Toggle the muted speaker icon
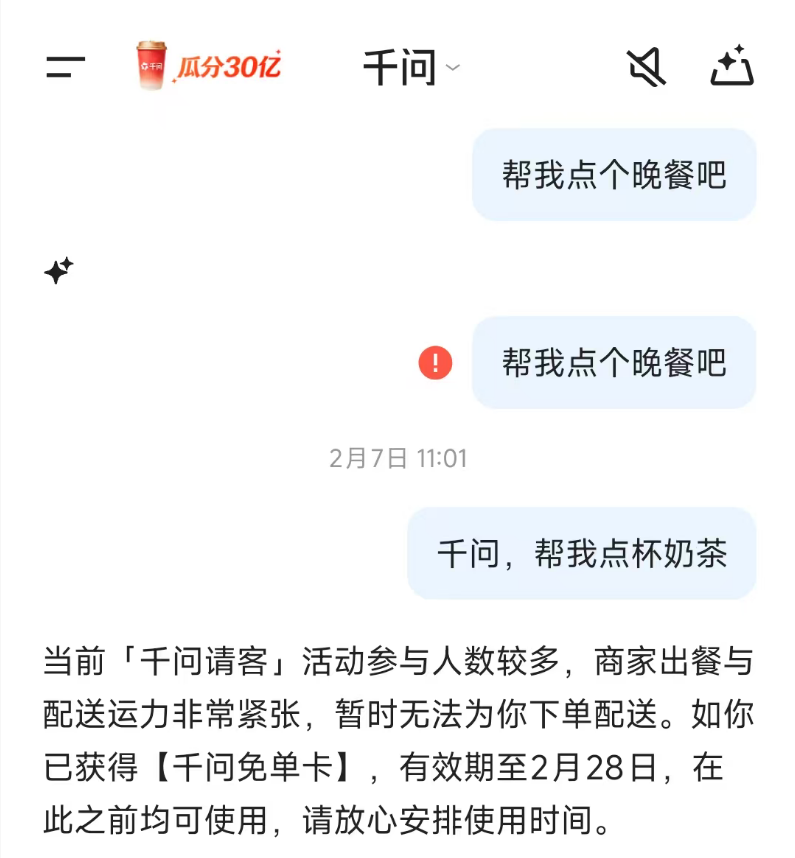The width and height of the screenshot is (795, 858). pos(646,67)
